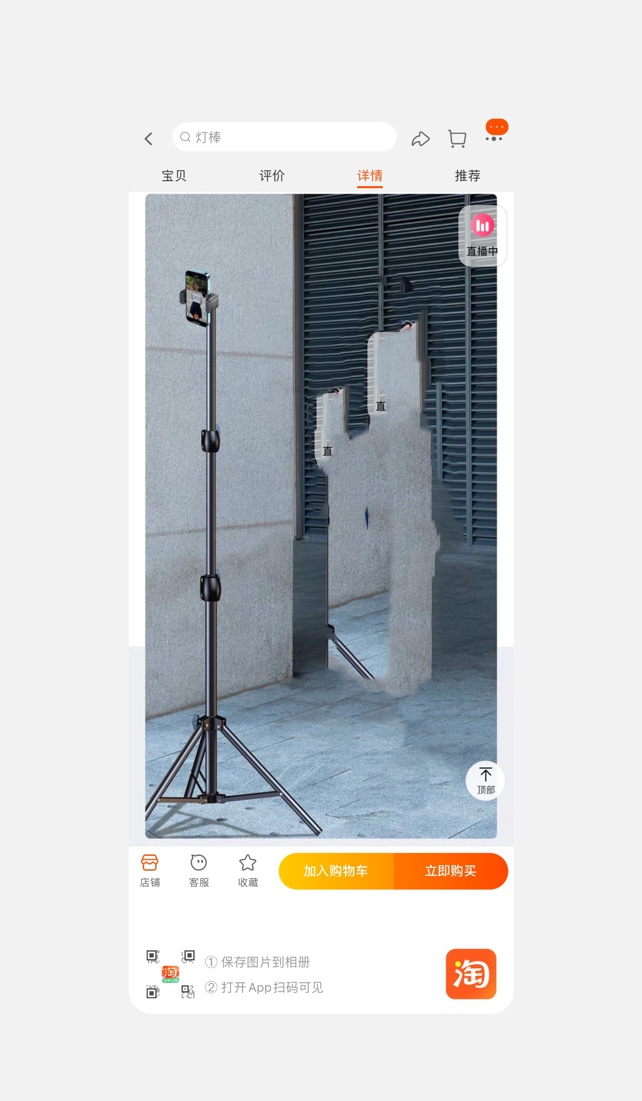Add product to 收藏 favorites
Screen dimensions: 642x1101
(x=248, y=870)
